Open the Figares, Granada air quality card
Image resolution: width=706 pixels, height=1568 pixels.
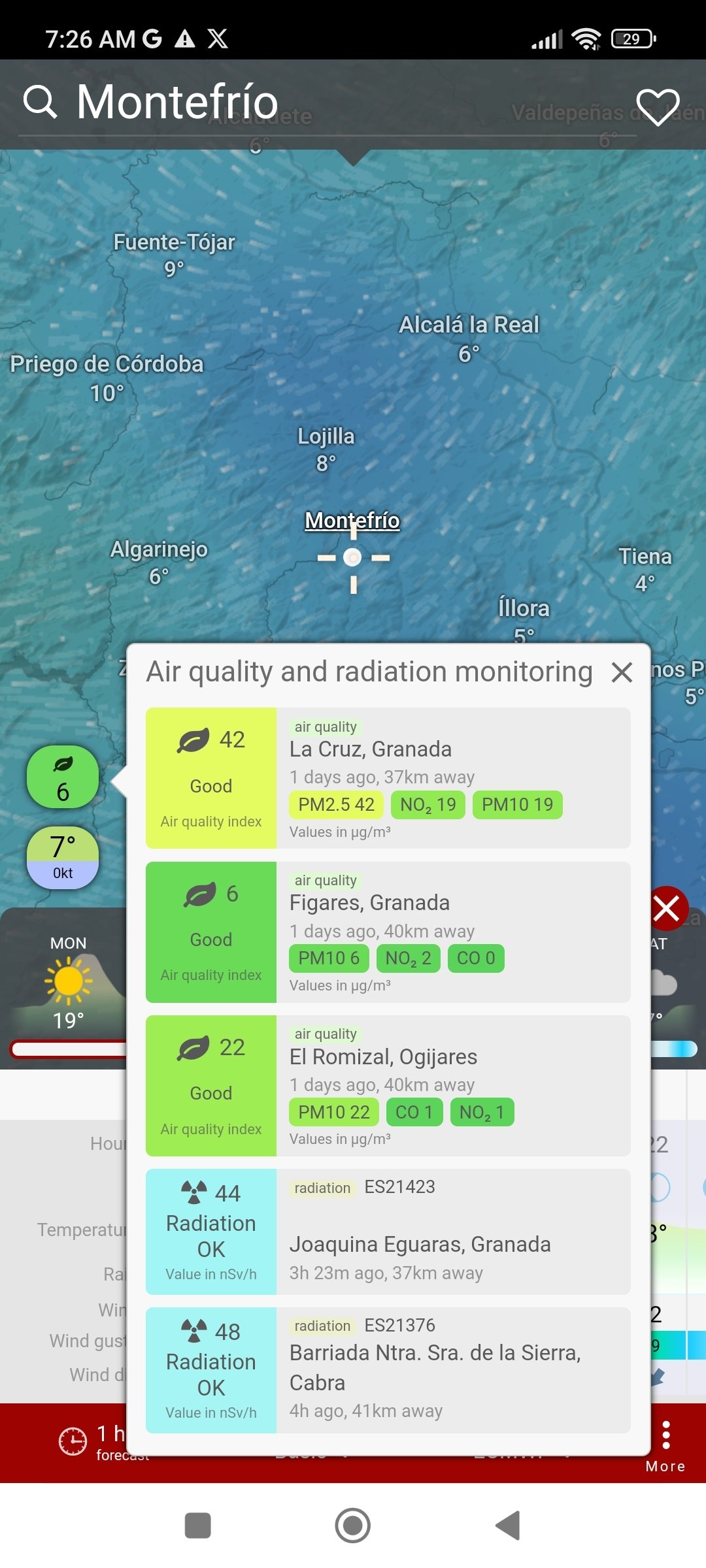click(x=388, y=932)
